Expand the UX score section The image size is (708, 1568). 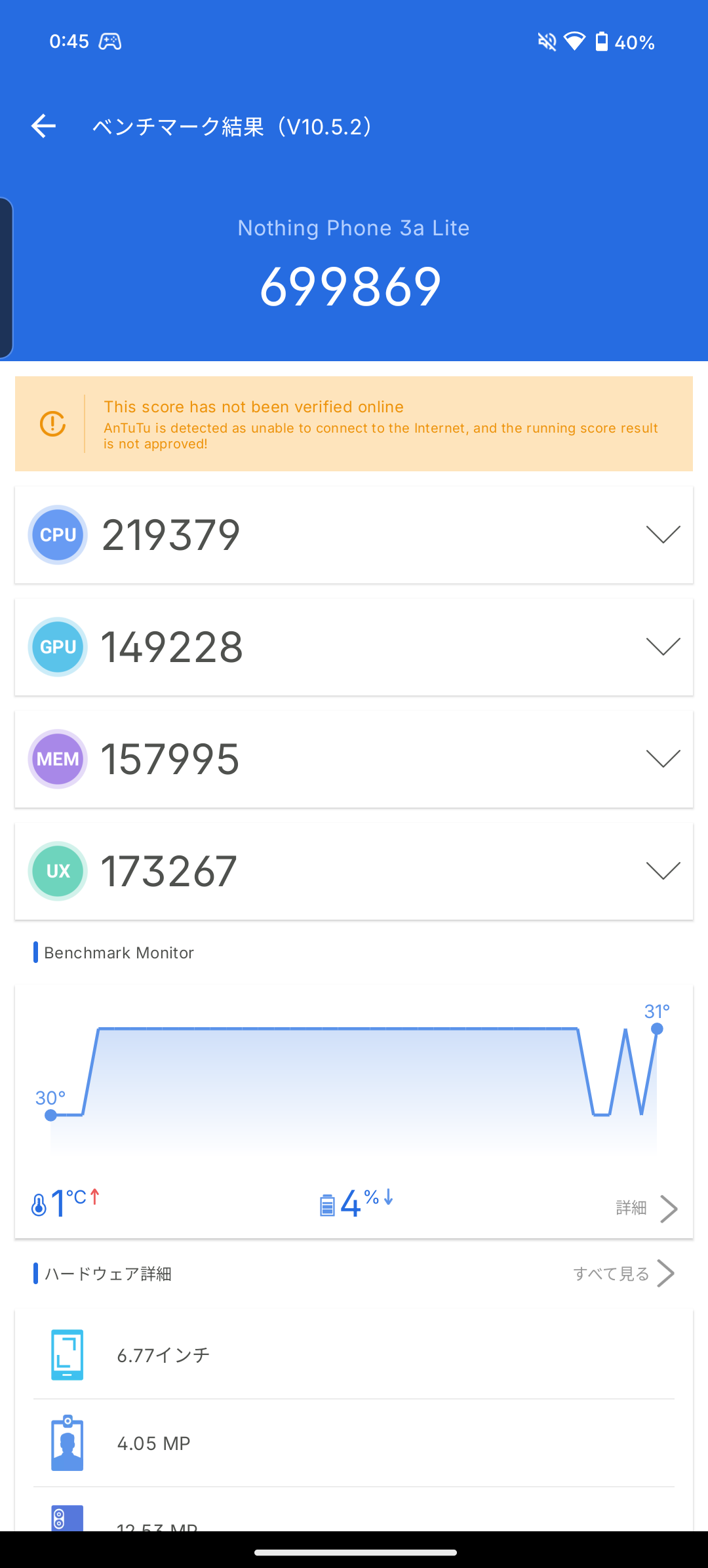click(663, 871)
